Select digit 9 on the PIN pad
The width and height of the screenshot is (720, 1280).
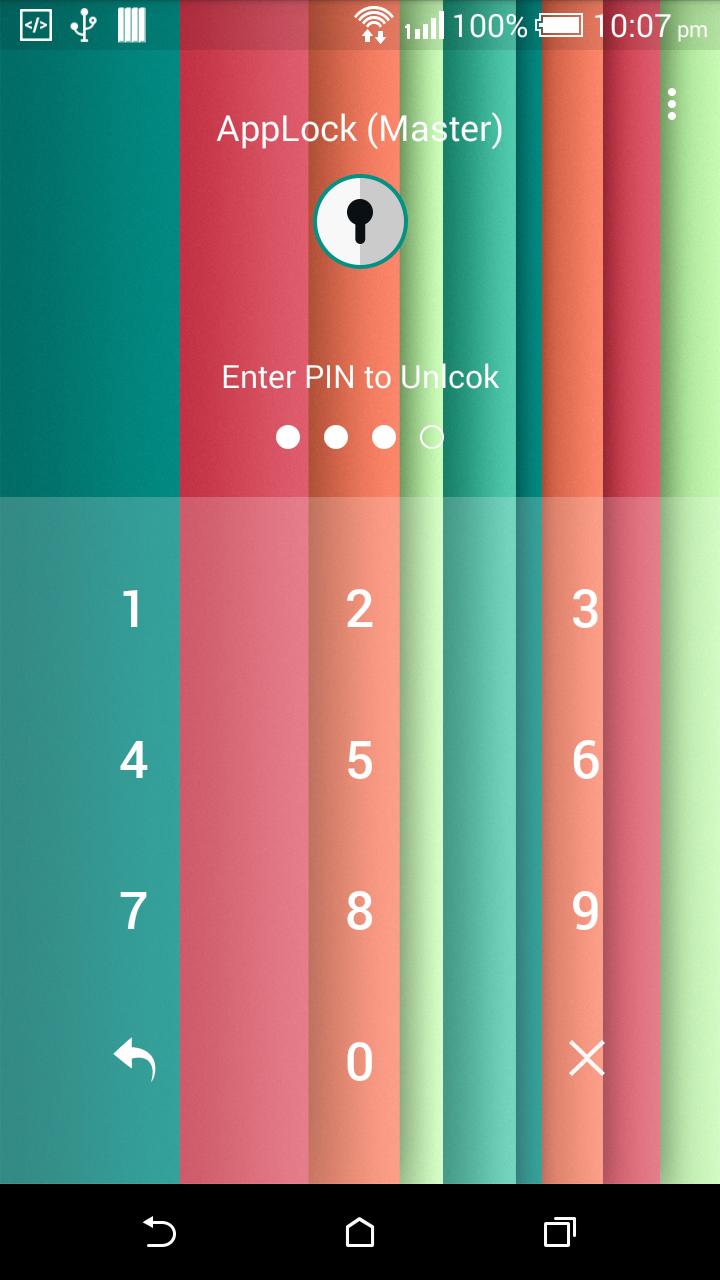pyautogui.click(x=585, y=911)
